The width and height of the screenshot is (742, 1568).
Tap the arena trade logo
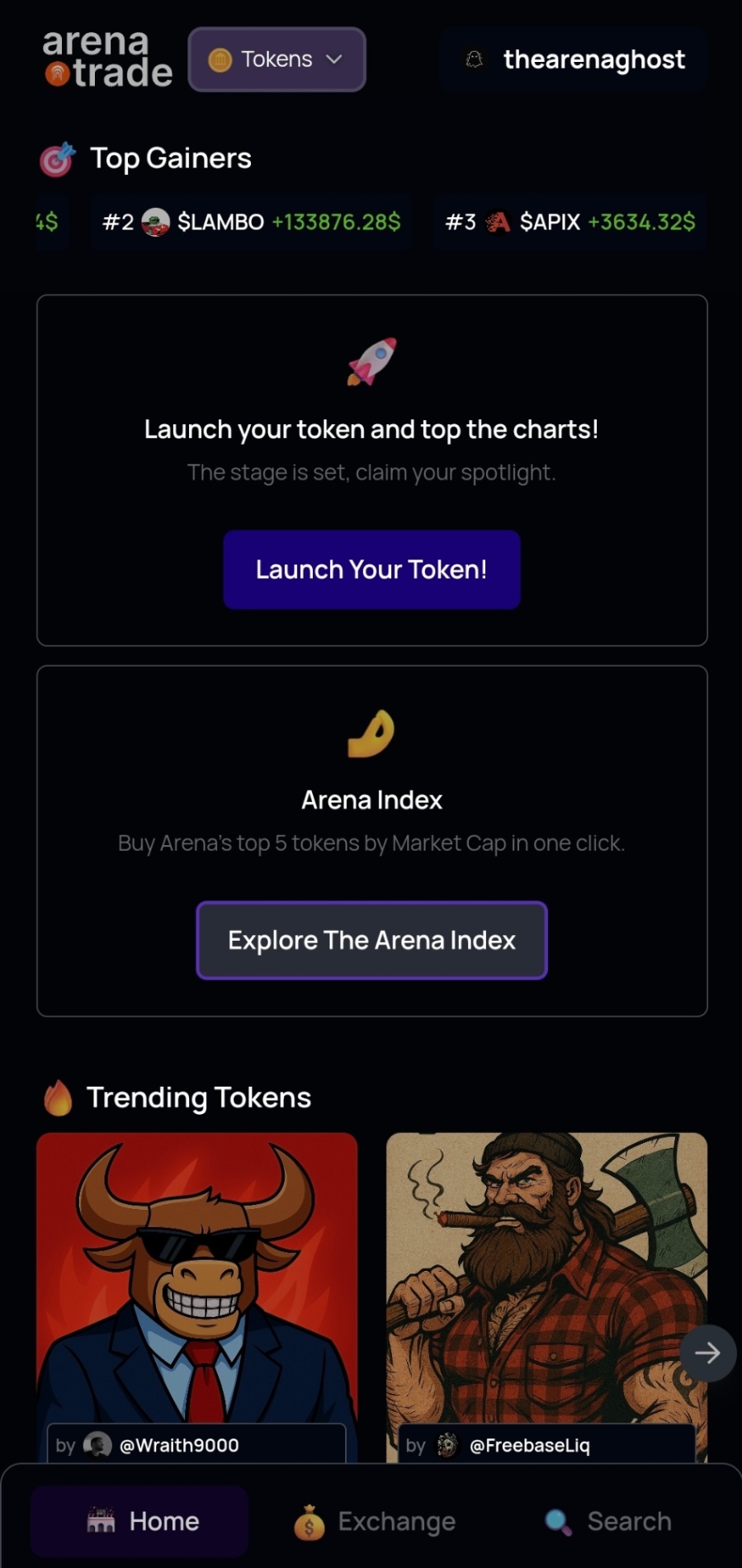(107, 59)
